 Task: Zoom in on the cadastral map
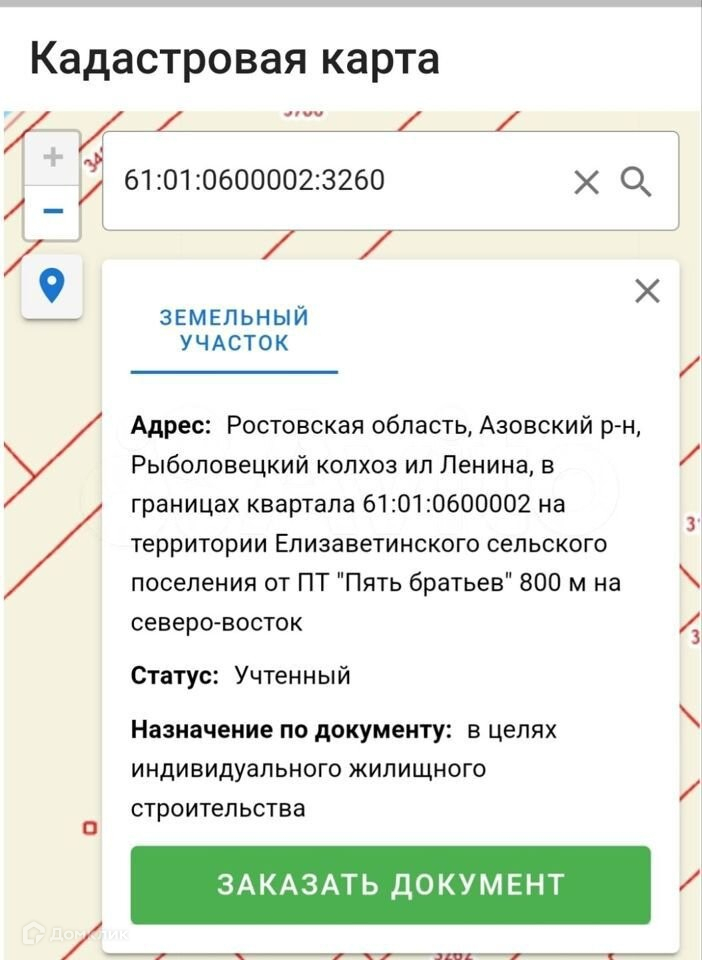tap(52, 158)
